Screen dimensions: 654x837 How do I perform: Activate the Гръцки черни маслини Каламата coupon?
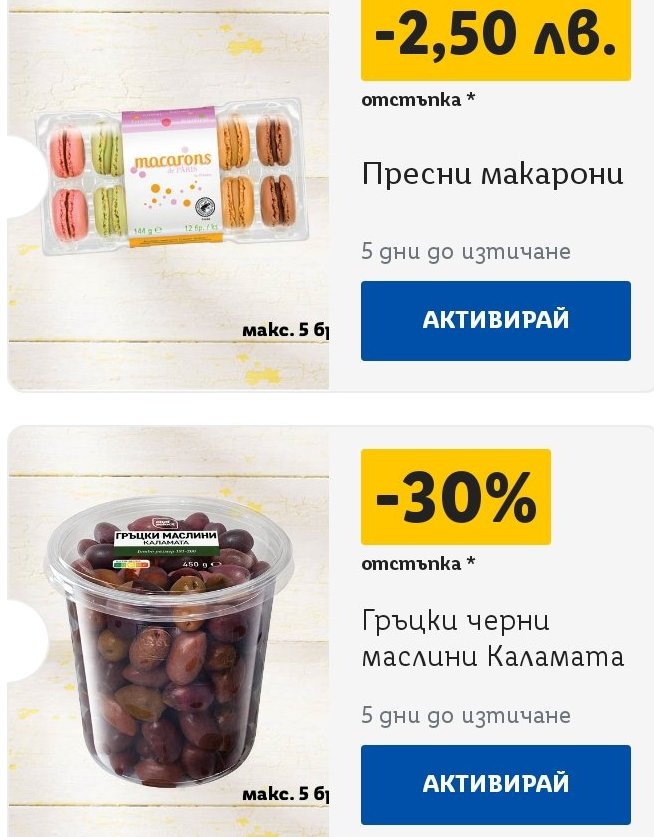coord(495,785)
